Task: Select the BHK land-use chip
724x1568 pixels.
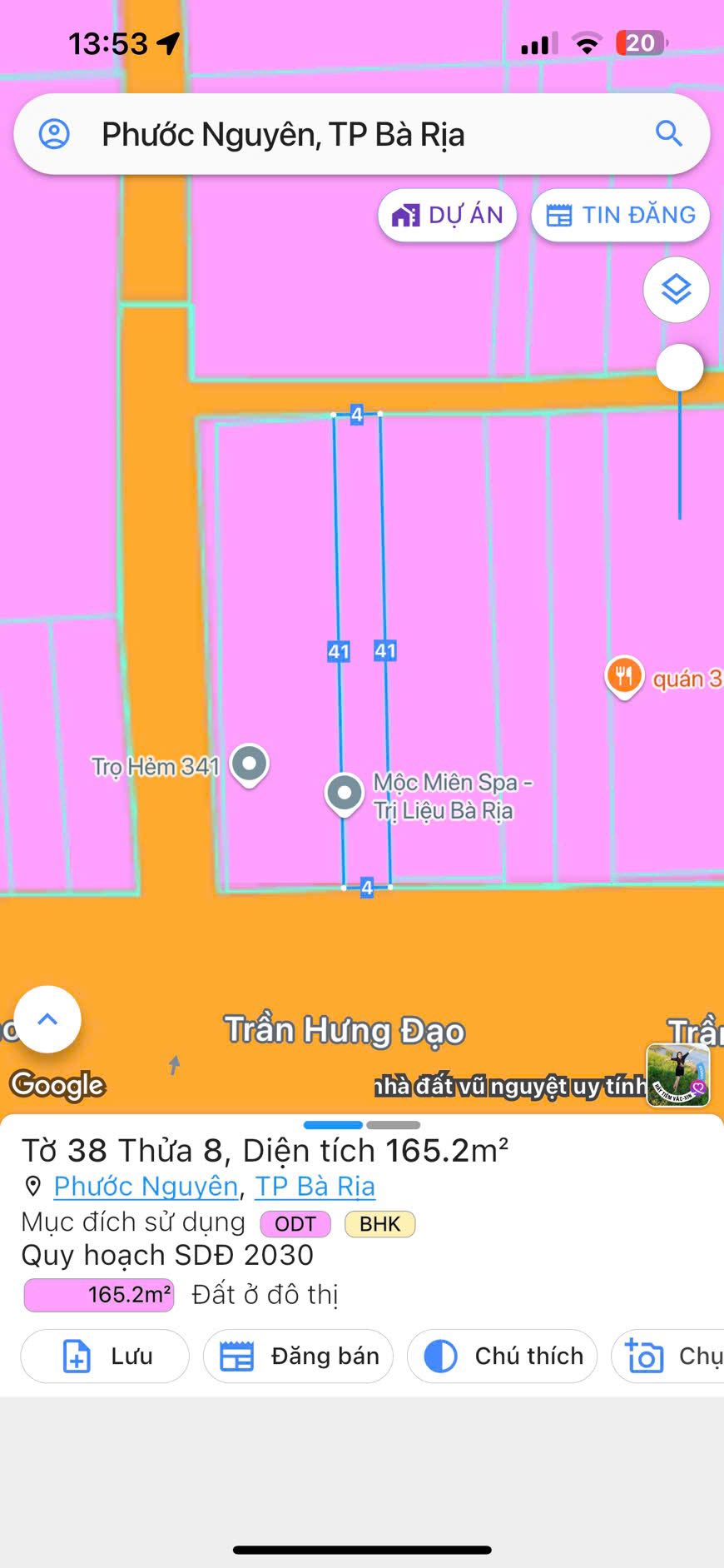Action: click(x=379, y=1224)
